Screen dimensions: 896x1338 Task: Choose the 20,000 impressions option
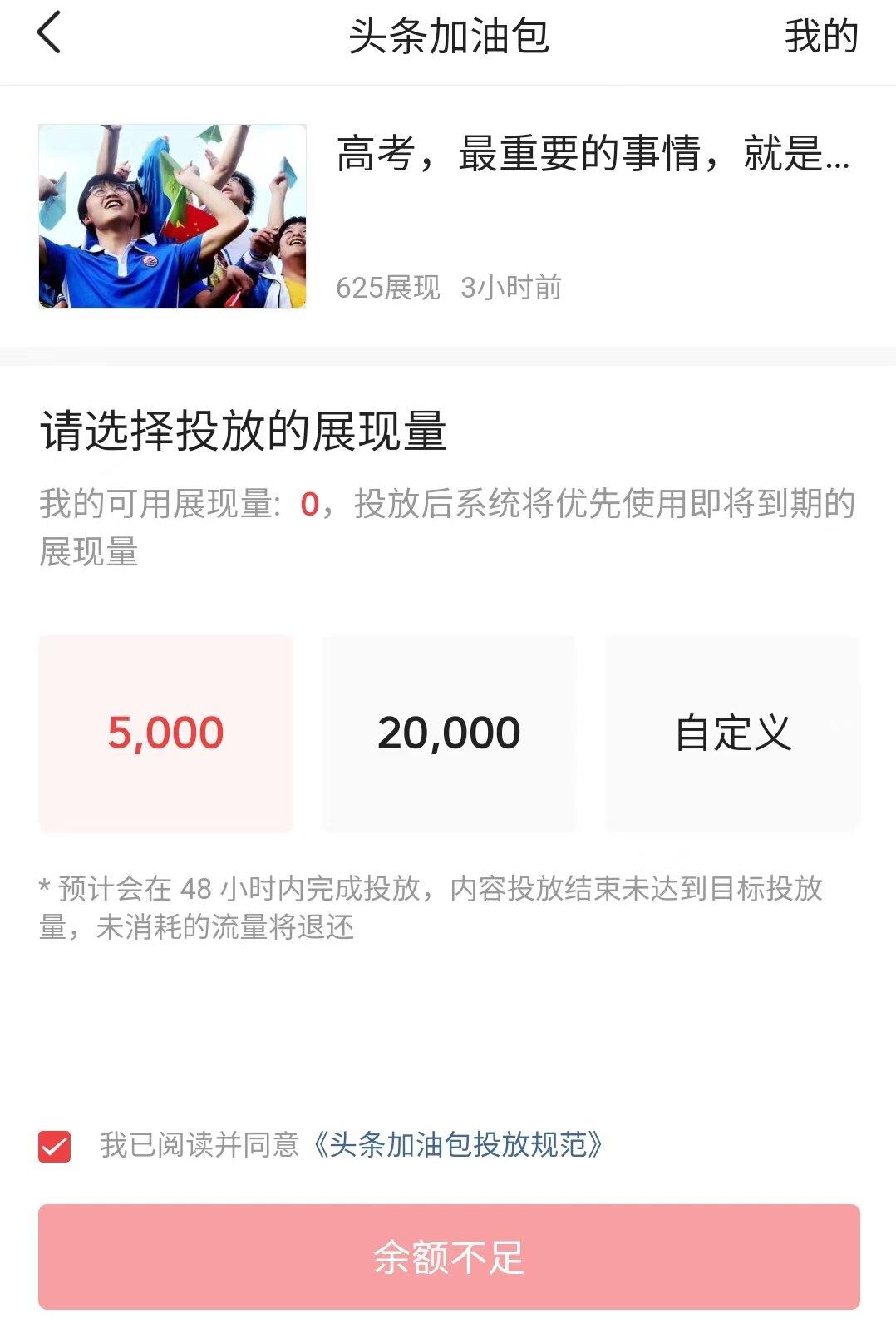point(449,733)
